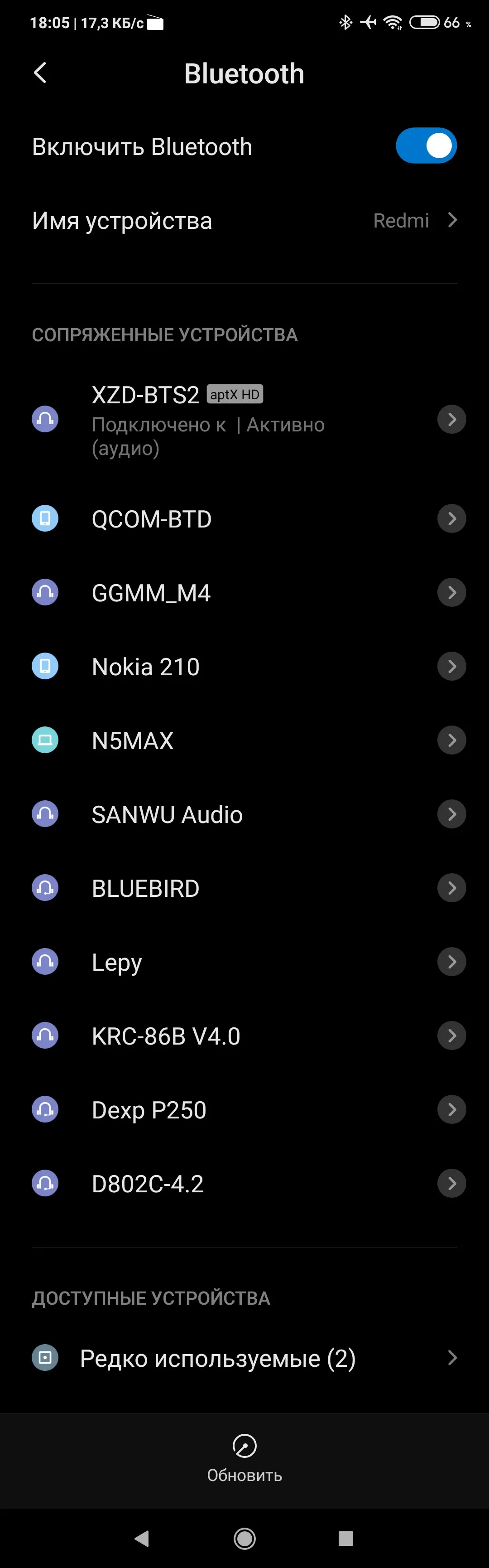Select the GGMM_M4 paired device

tap(151, 593)
